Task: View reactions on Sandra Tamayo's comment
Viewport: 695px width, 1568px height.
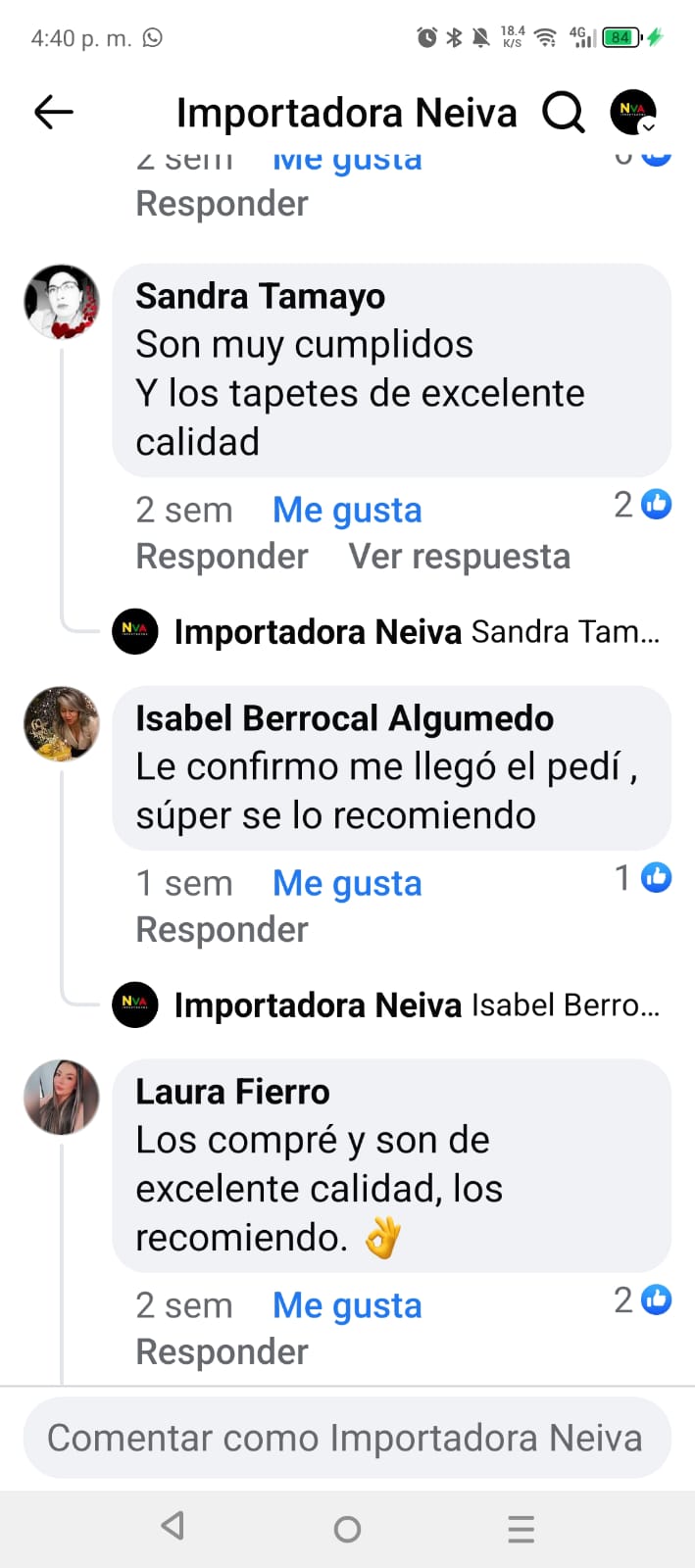Action: click(643, 505)
